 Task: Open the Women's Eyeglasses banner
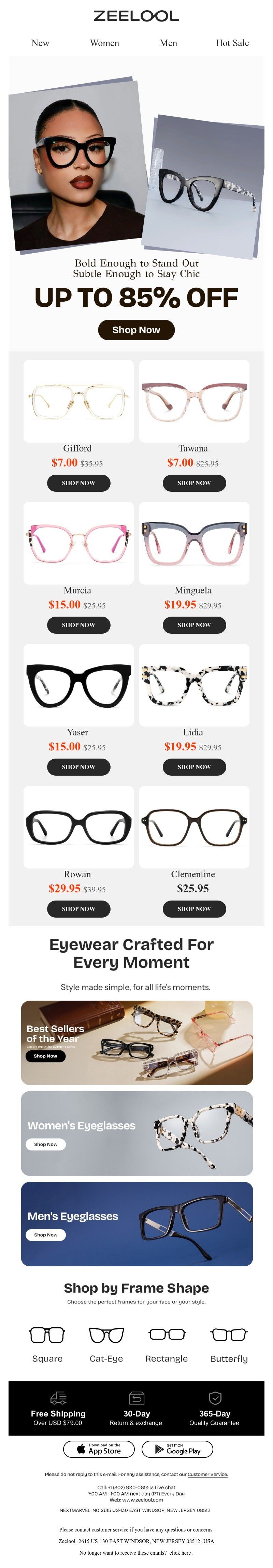pos(136,1133)
